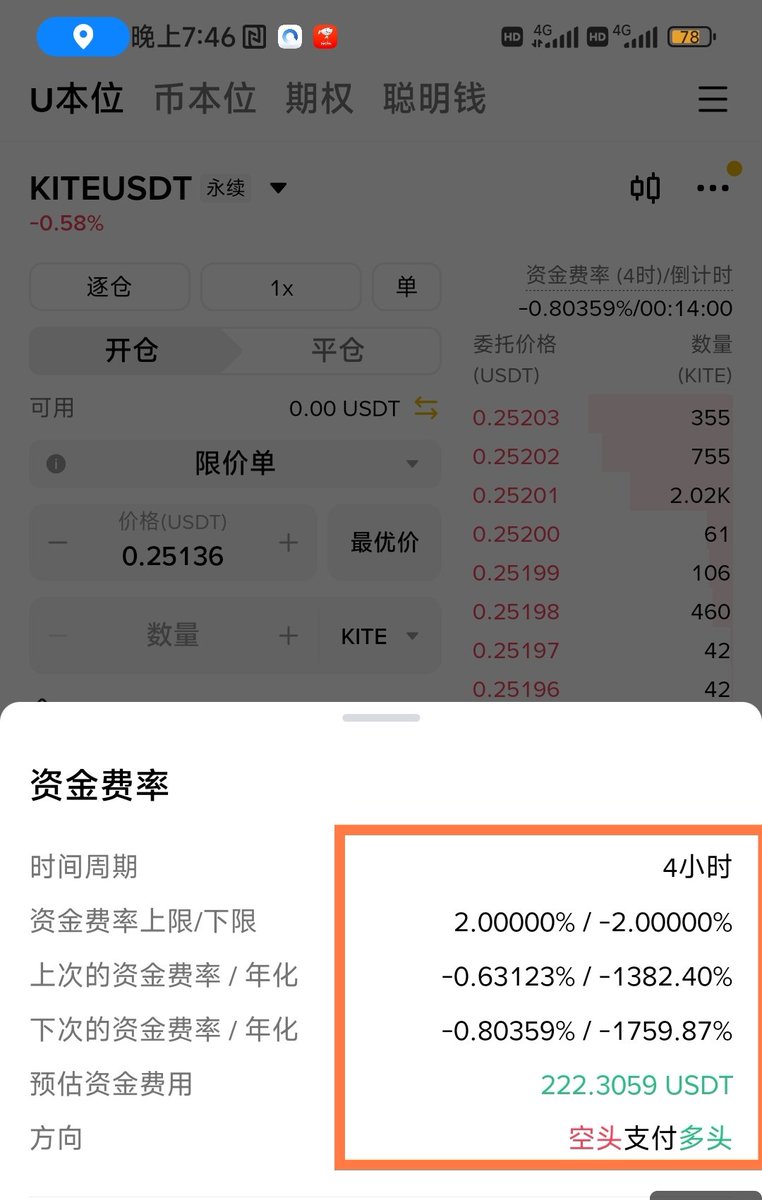Tap the 价格(USDT) price field
This screenshot has height=1200, width=762.
pyautogui.click(x=172, y=544)
